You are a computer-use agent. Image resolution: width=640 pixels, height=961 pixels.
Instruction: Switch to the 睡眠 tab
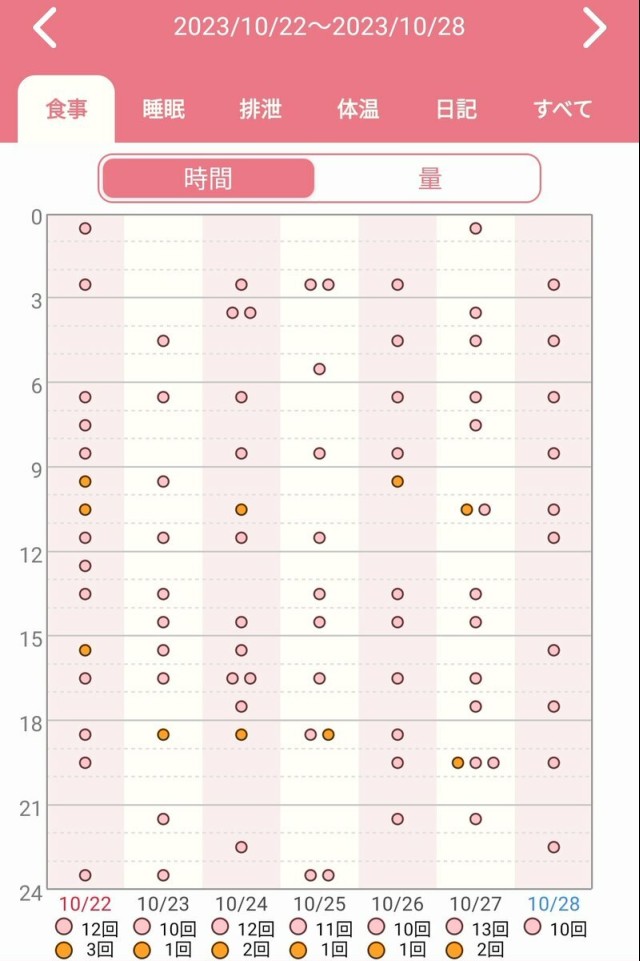click(x=163, y=110)
